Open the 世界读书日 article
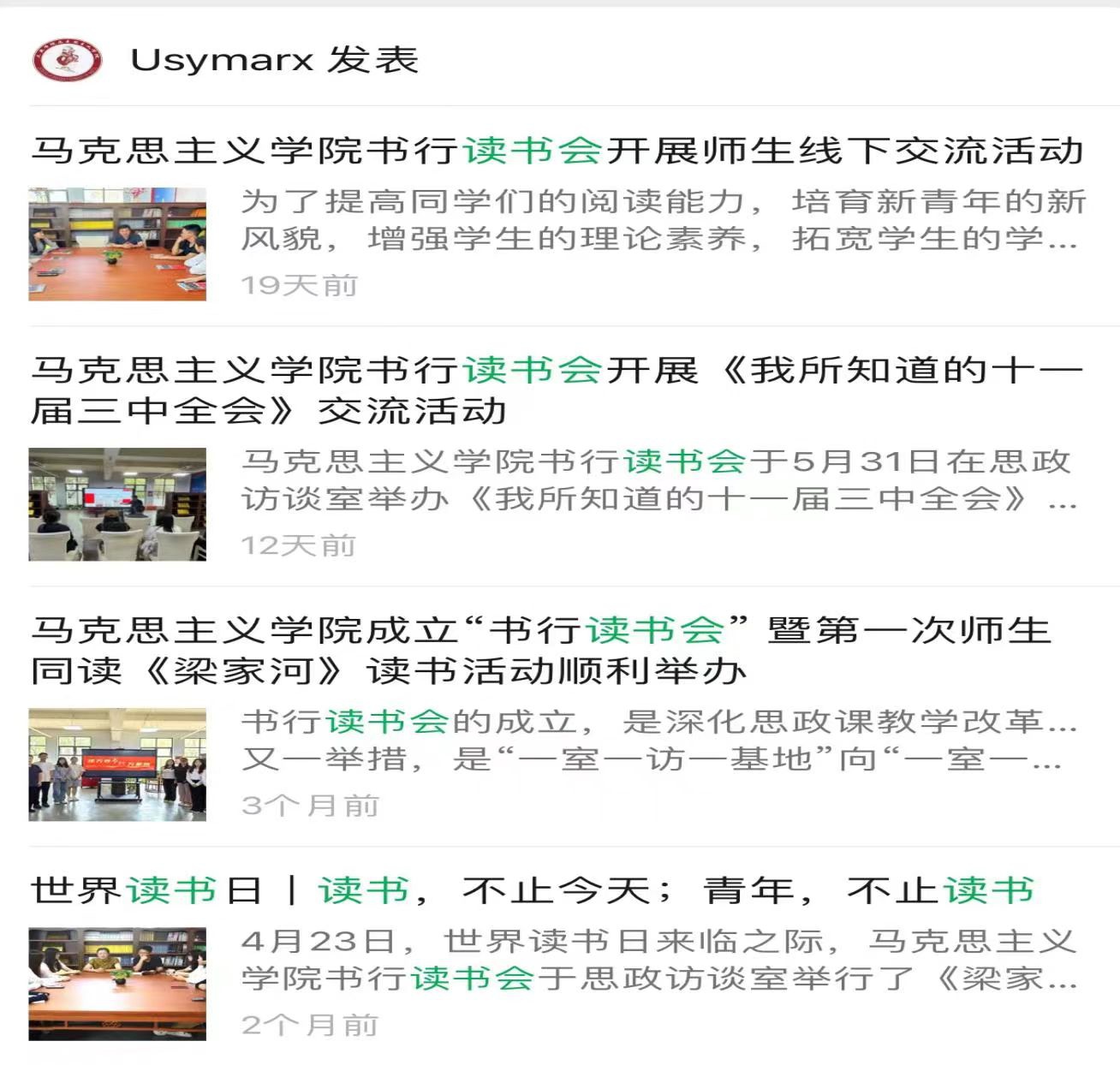The width and height of the screenshot is (1120, 1065). point(531,890)
